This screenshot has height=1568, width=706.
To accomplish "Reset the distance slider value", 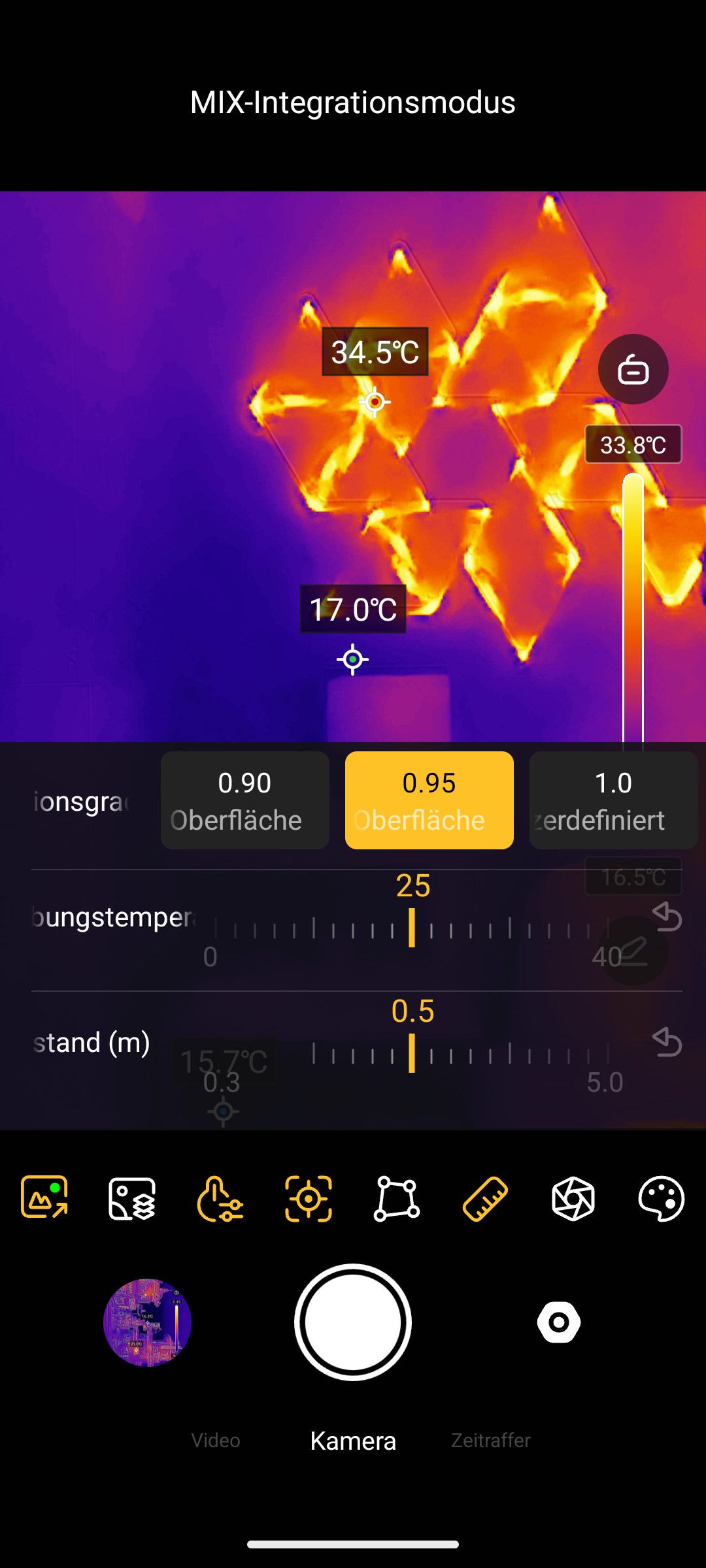I will pos(667,1042).
